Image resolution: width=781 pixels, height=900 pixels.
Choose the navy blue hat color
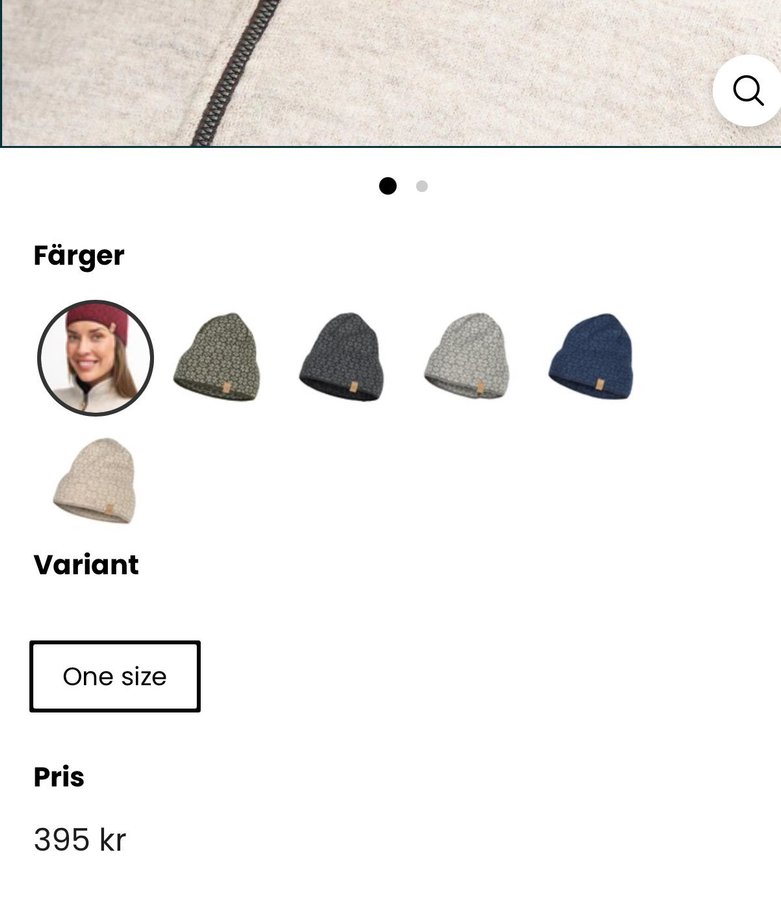click(591, 357)
